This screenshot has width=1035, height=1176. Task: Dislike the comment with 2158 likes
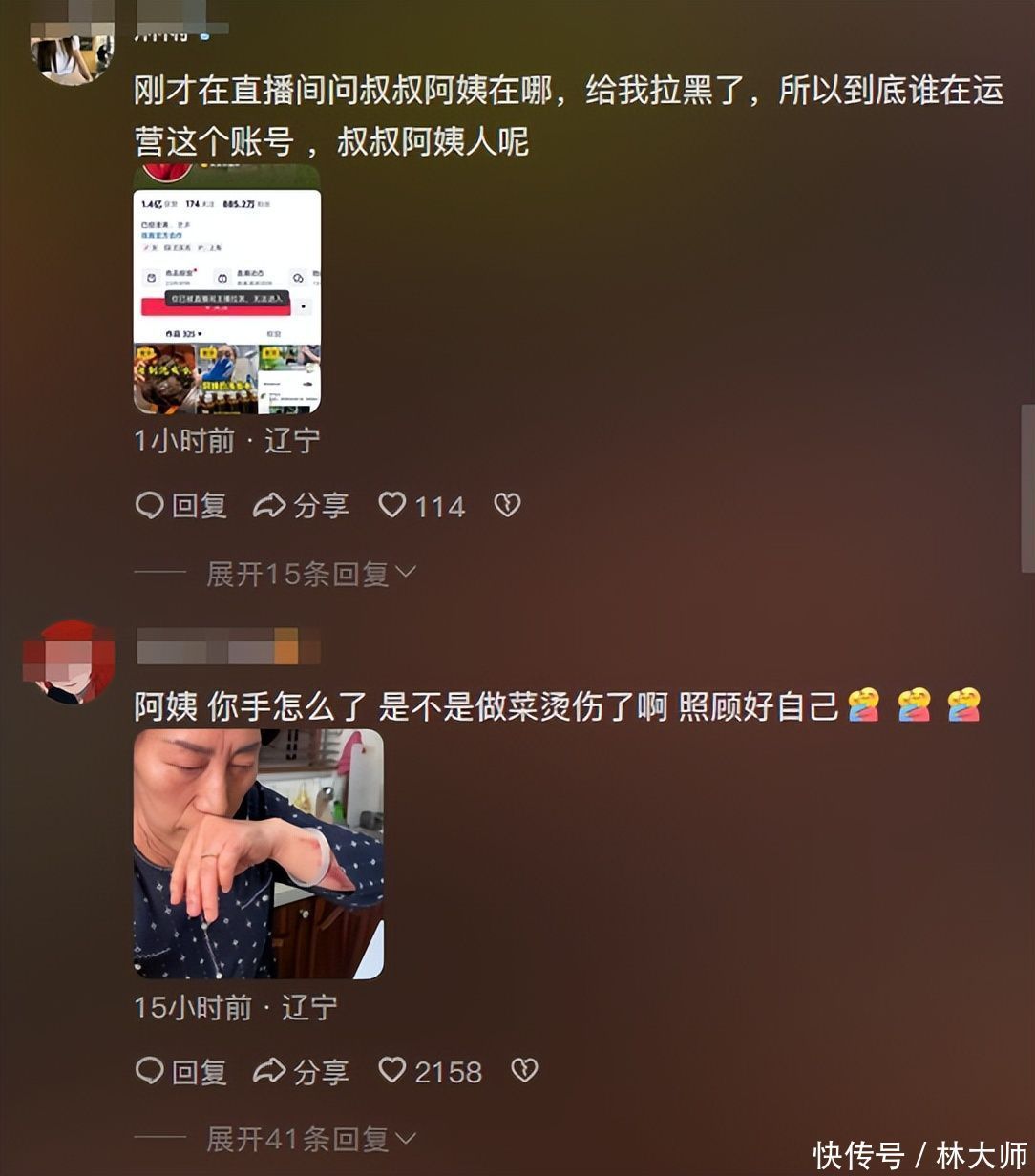pos(524,1071)
